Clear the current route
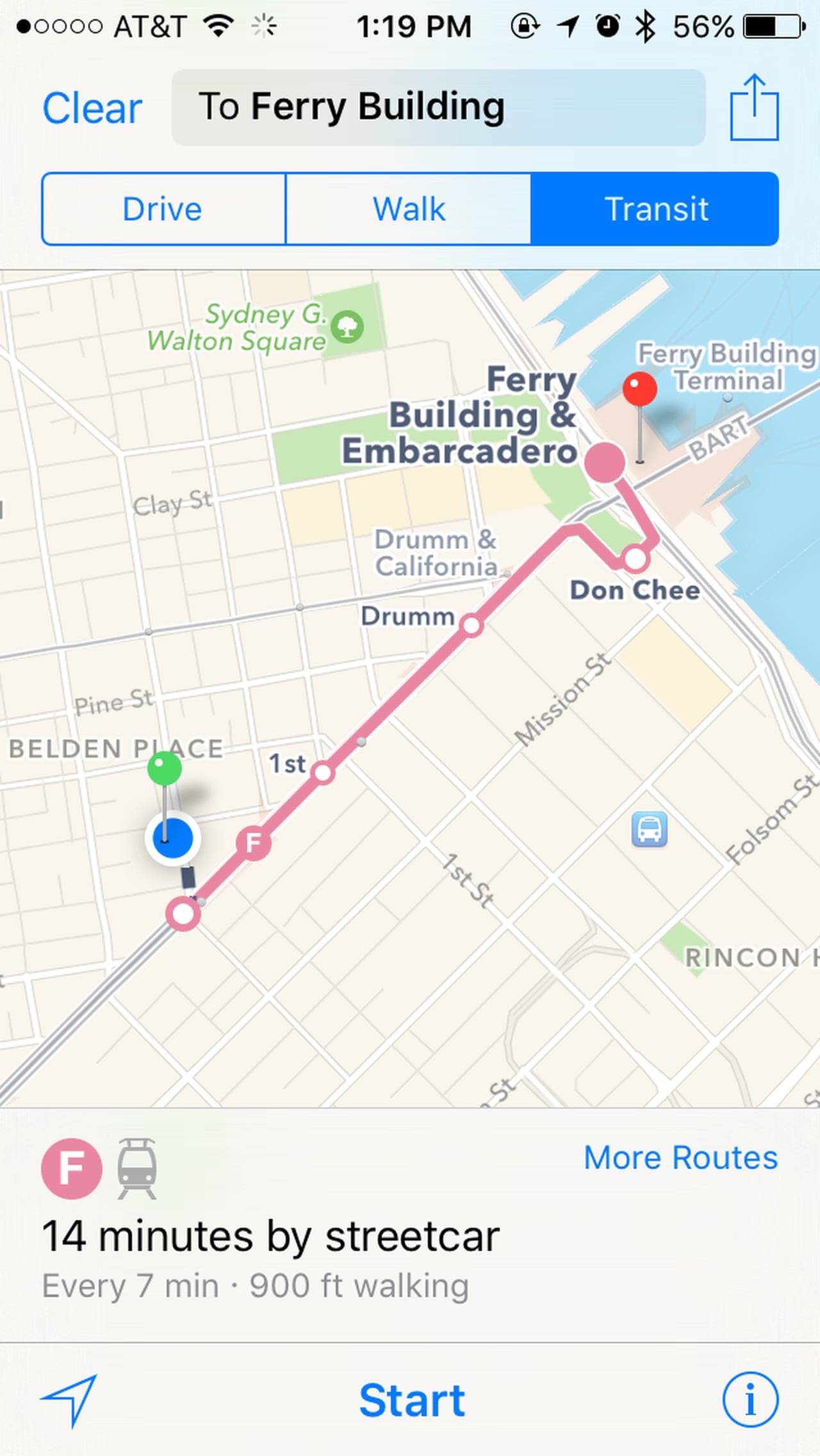This screenshot has width=820, height=1456. coord(92,108)
